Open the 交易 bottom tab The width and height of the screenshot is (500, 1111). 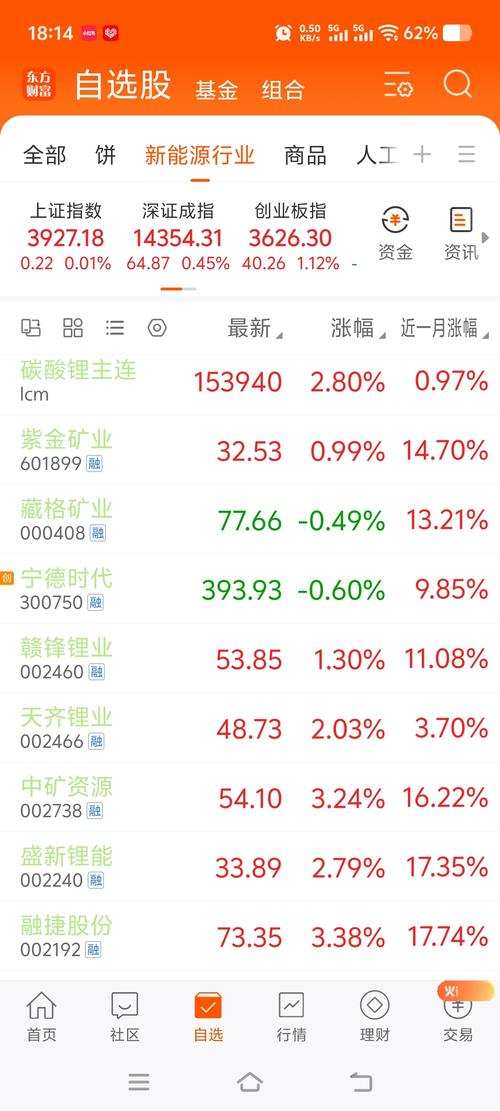pyautogui.click(x=458, y=1016)
